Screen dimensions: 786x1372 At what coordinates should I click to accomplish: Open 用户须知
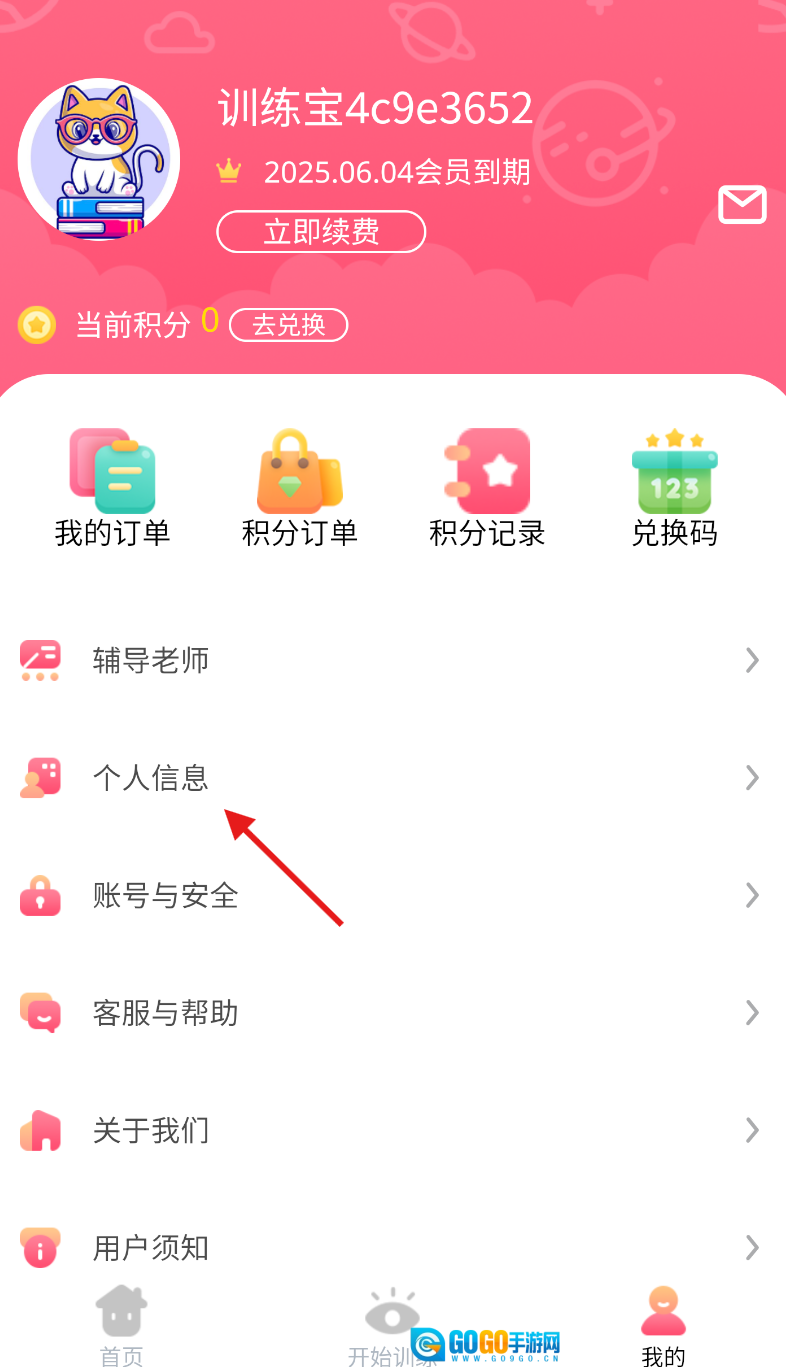point(393,1247)
